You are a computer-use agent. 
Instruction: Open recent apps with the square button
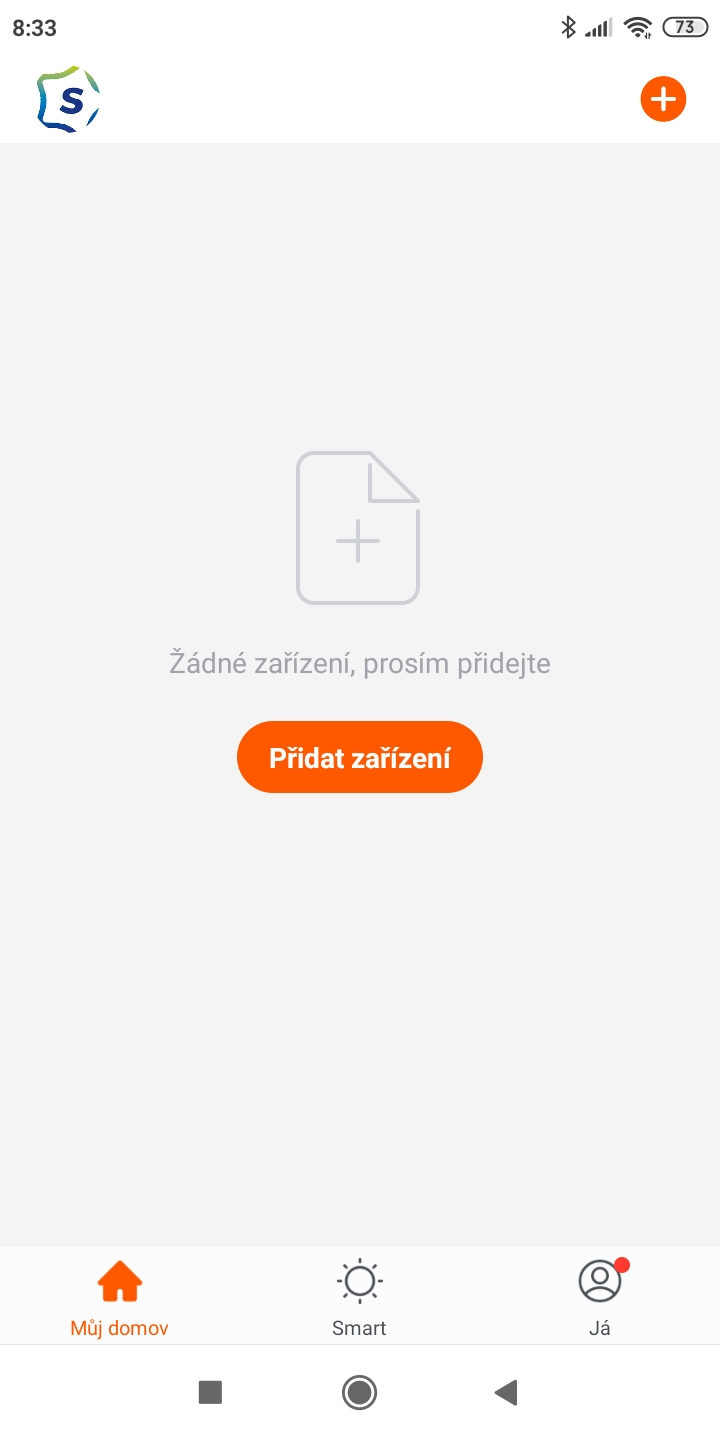(210, 1392)
